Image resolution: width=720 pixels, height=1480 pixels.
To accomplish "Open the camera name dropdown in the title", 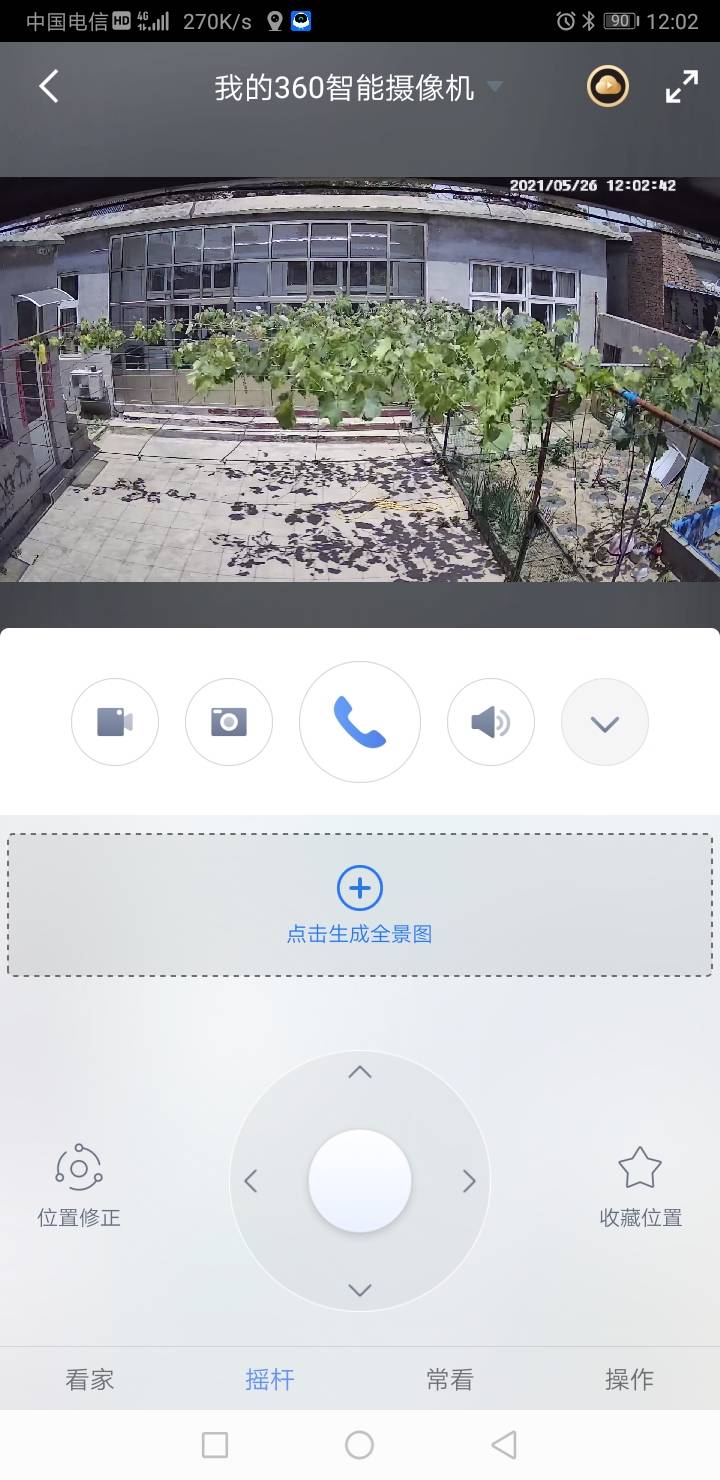I will pos(494,87).
